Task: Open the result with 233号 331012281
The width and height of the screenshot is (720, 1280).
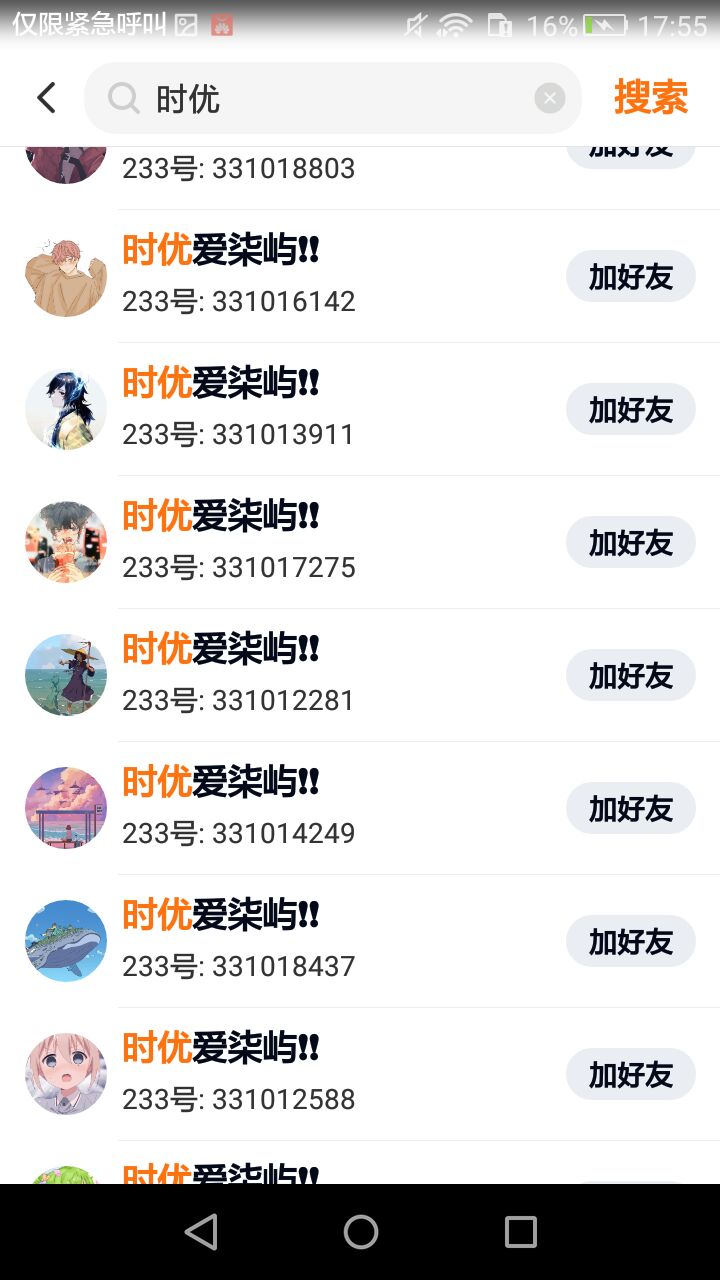Action: click(300, 675)
